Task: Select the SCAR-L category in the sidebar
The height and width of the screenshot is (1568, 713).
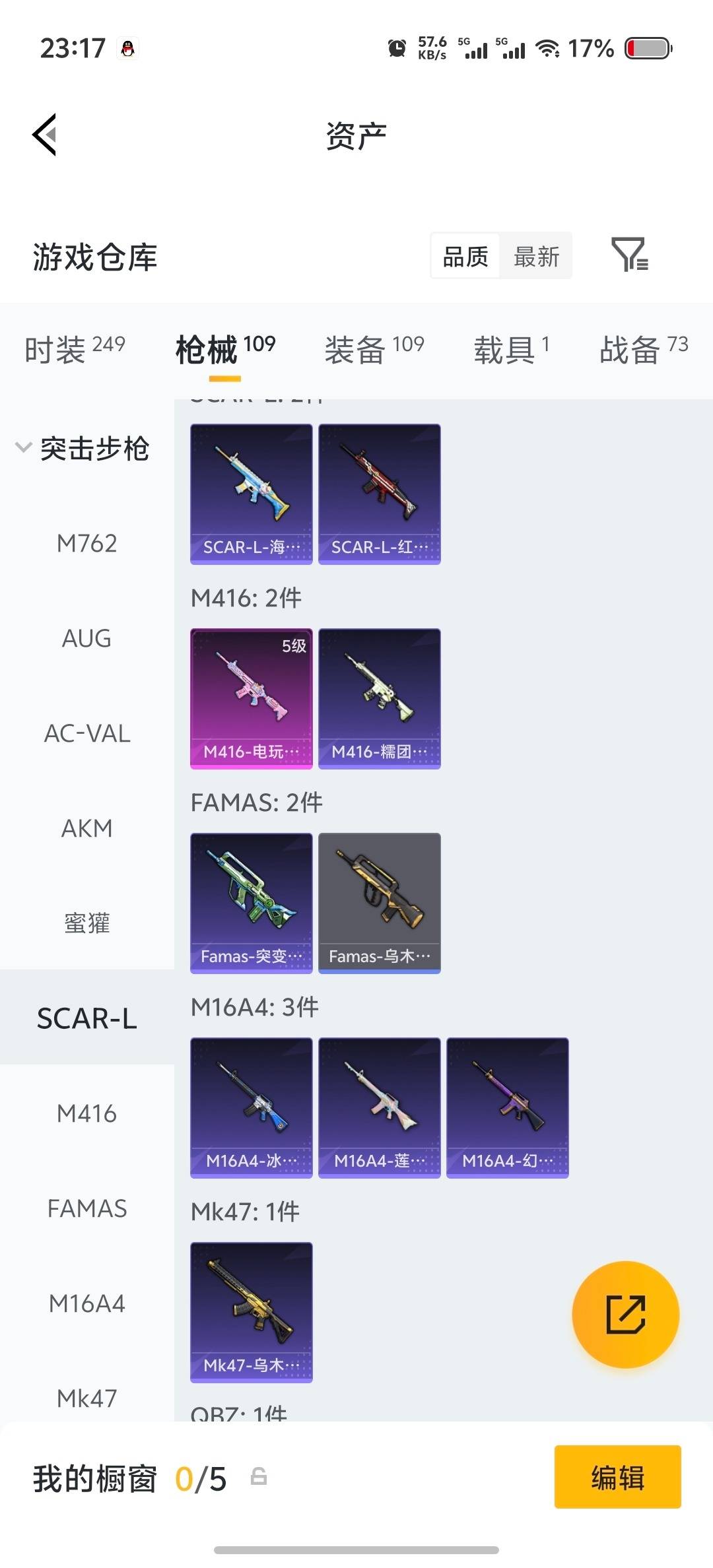Action: [86, 1018]
